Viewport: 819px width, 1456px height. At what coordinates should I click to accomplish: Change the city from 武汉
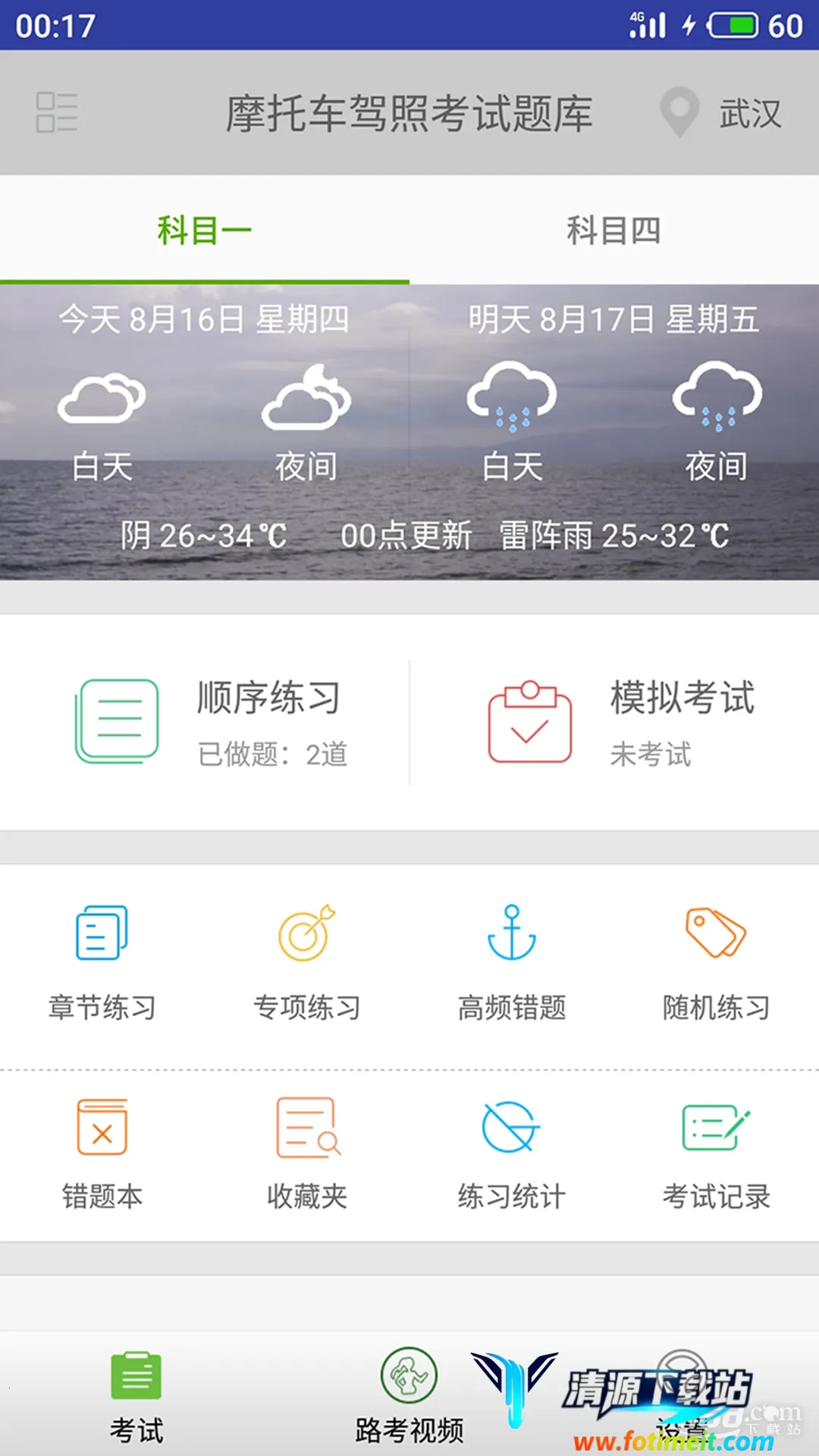[x=720, y=113]
